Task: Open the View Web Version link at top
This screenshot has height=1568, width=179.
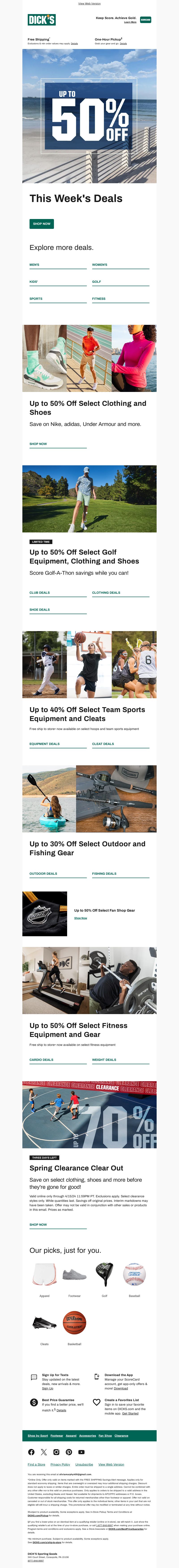Action: 89,4
